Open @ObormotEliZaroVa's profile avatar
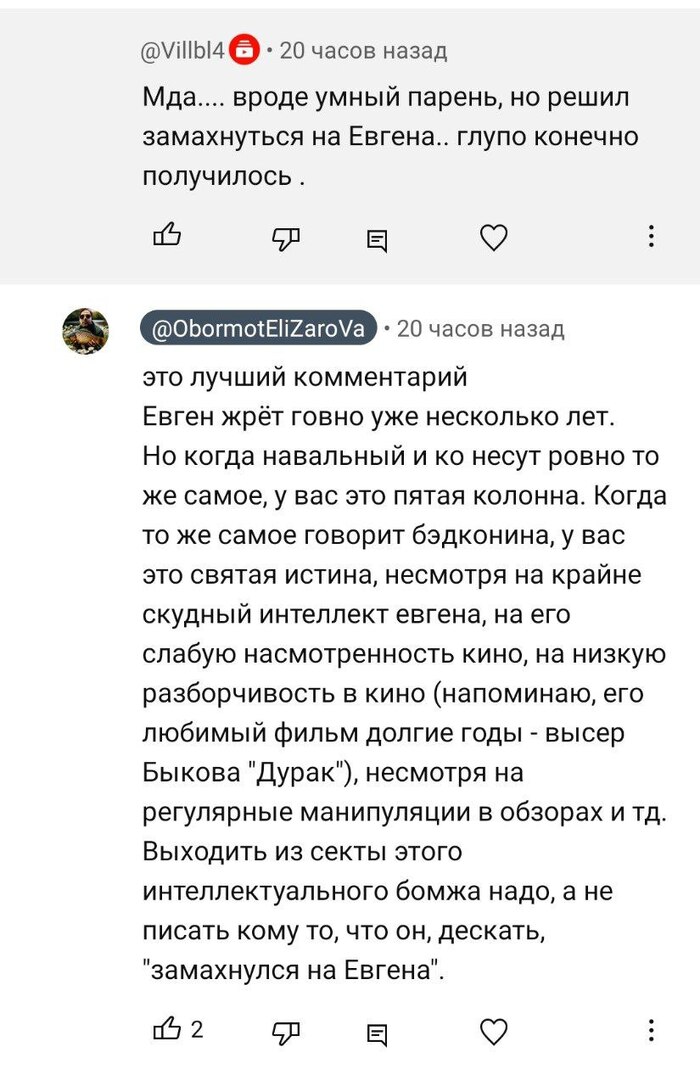This screenshot has height=1086, width=700. click(87, 330)
